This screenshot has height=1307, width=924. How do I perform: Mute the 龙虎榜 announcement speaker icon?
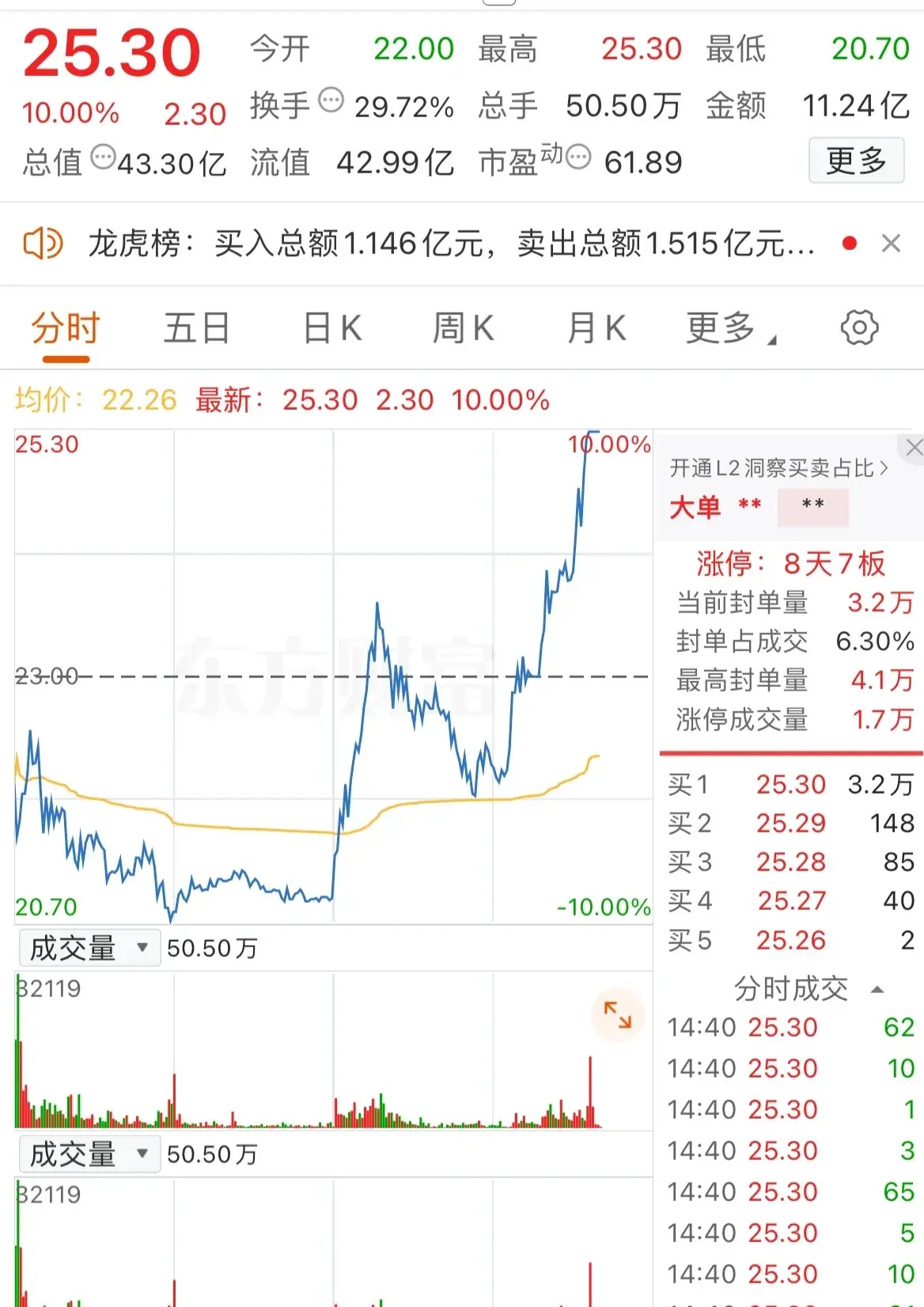click(x=45, y=243)
